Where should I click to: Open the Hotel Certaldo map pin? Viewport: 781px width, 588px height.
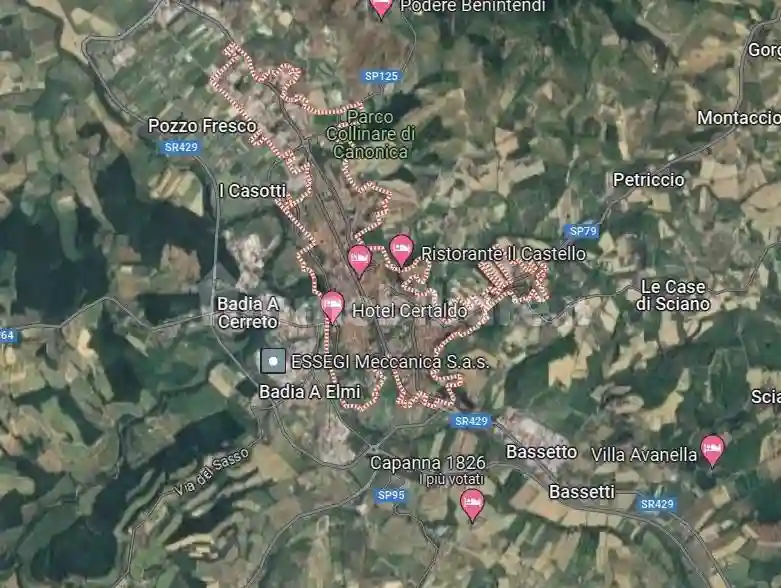pos(332,304)
